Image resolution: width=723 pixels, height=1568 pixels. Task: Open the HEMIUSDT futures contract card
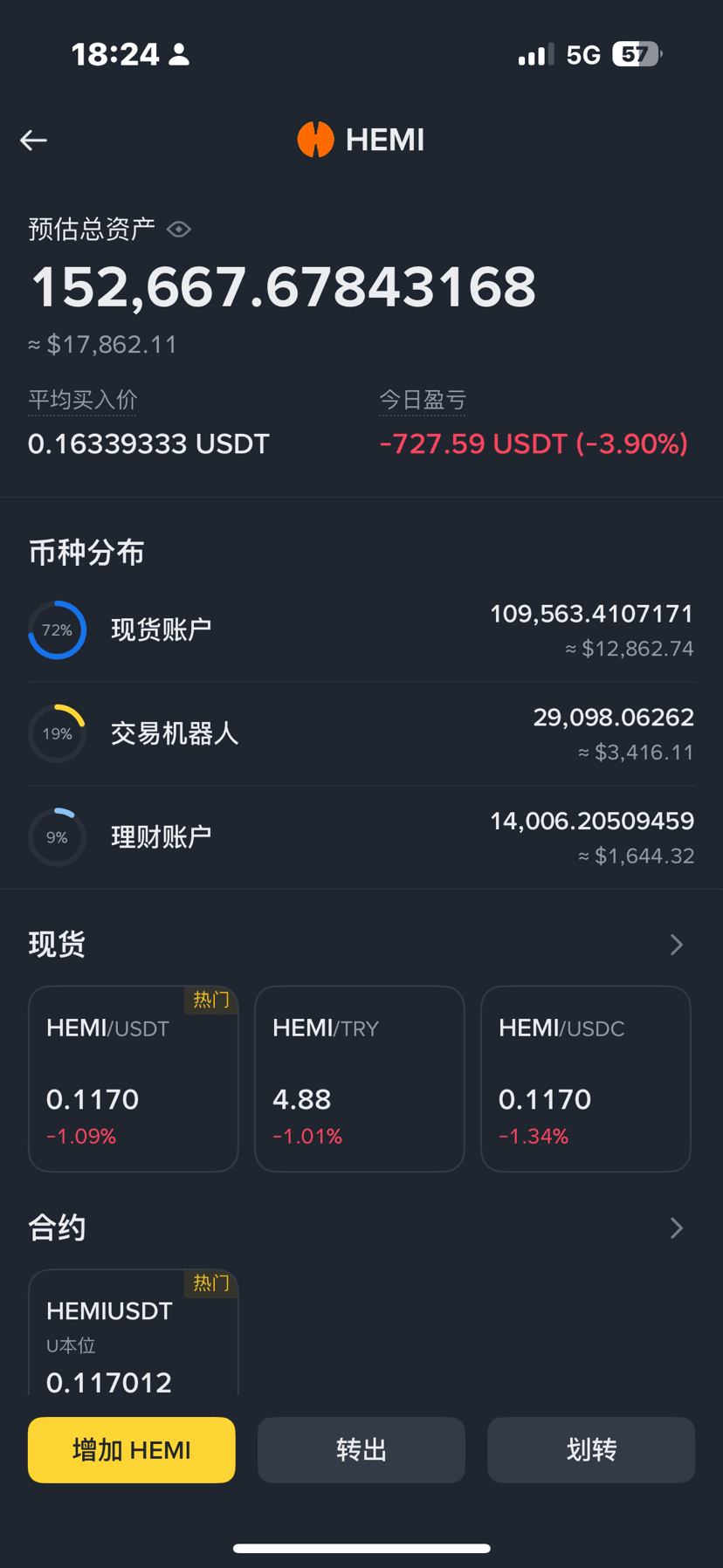tap(134, 1332)
